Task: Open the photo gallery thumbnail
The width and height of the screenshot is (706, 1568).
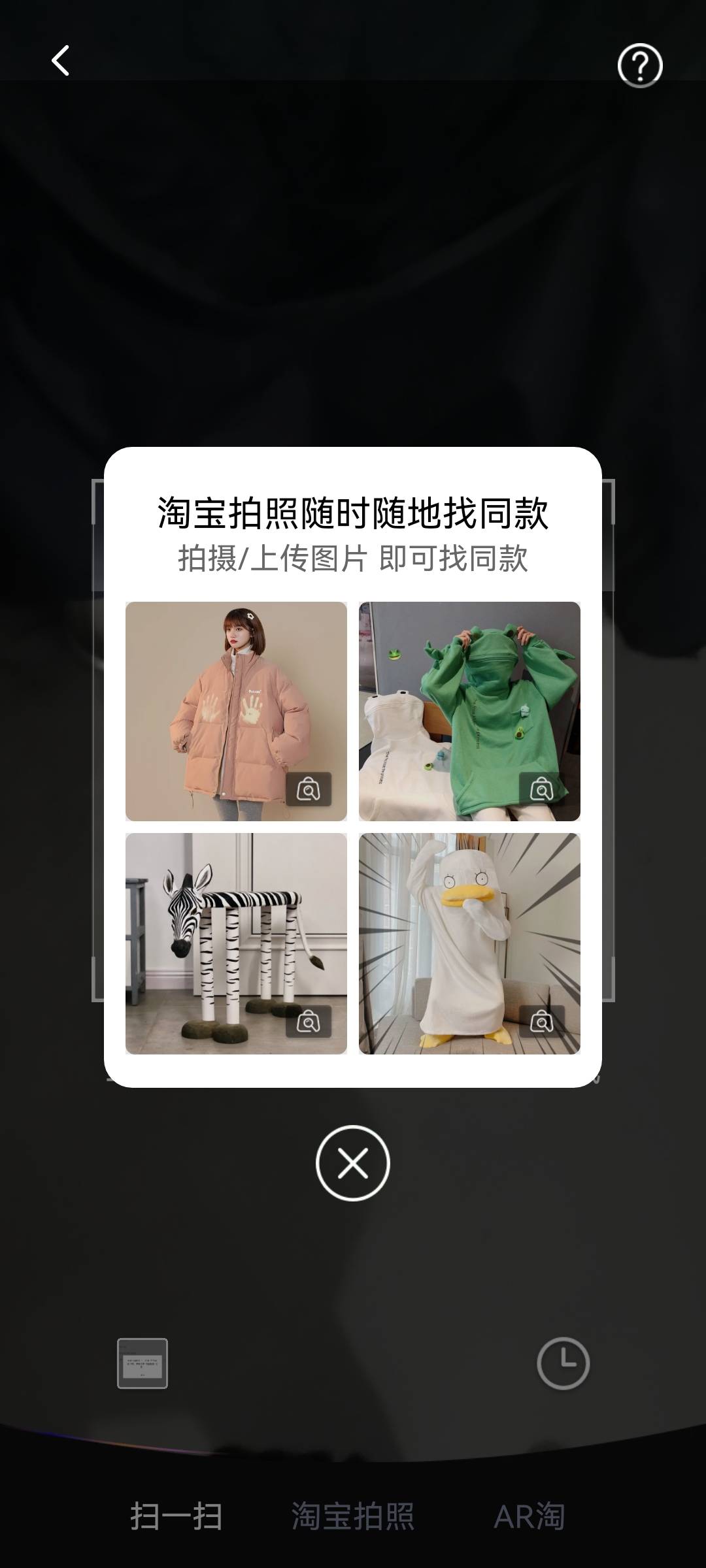Action: click(143, 1364)
